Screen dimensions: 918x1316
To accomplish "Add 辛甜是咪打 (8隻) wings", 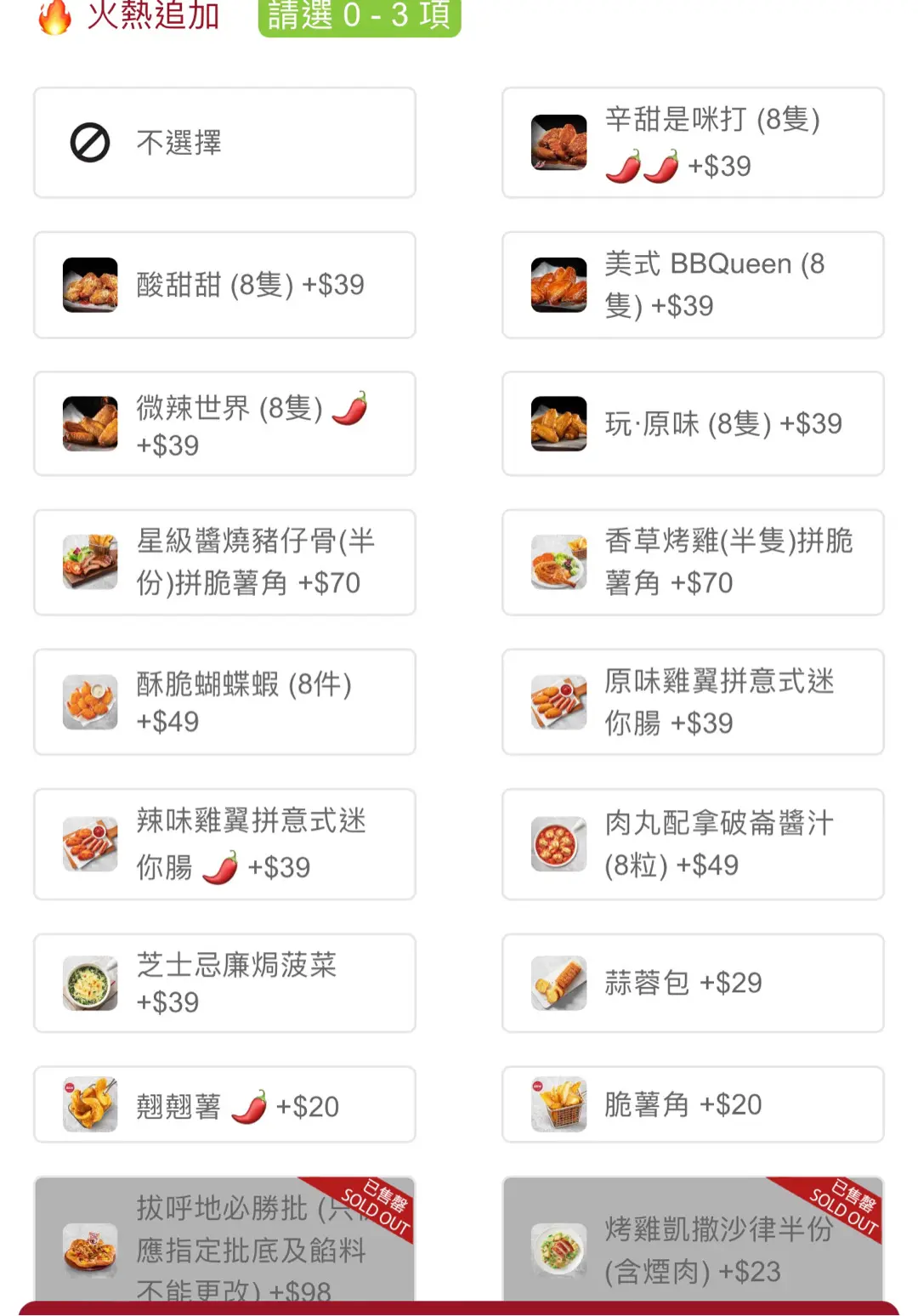I will point(693,143).
